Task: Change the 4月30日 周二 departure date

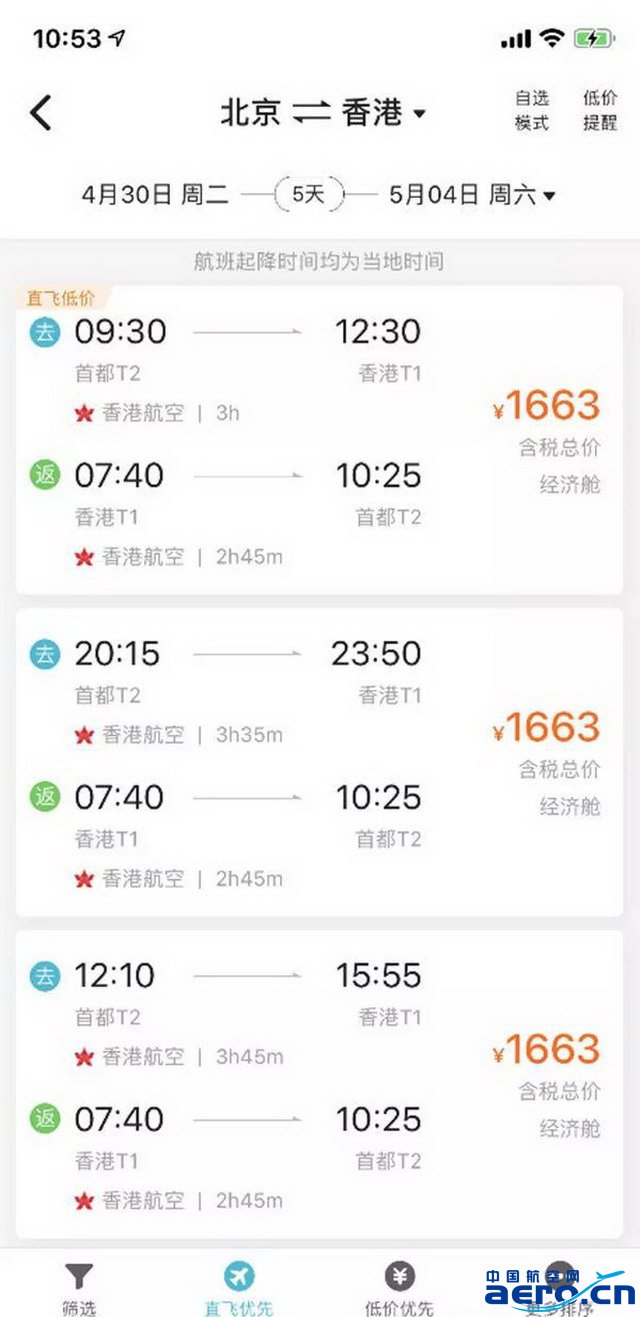Action: point(155,194)
